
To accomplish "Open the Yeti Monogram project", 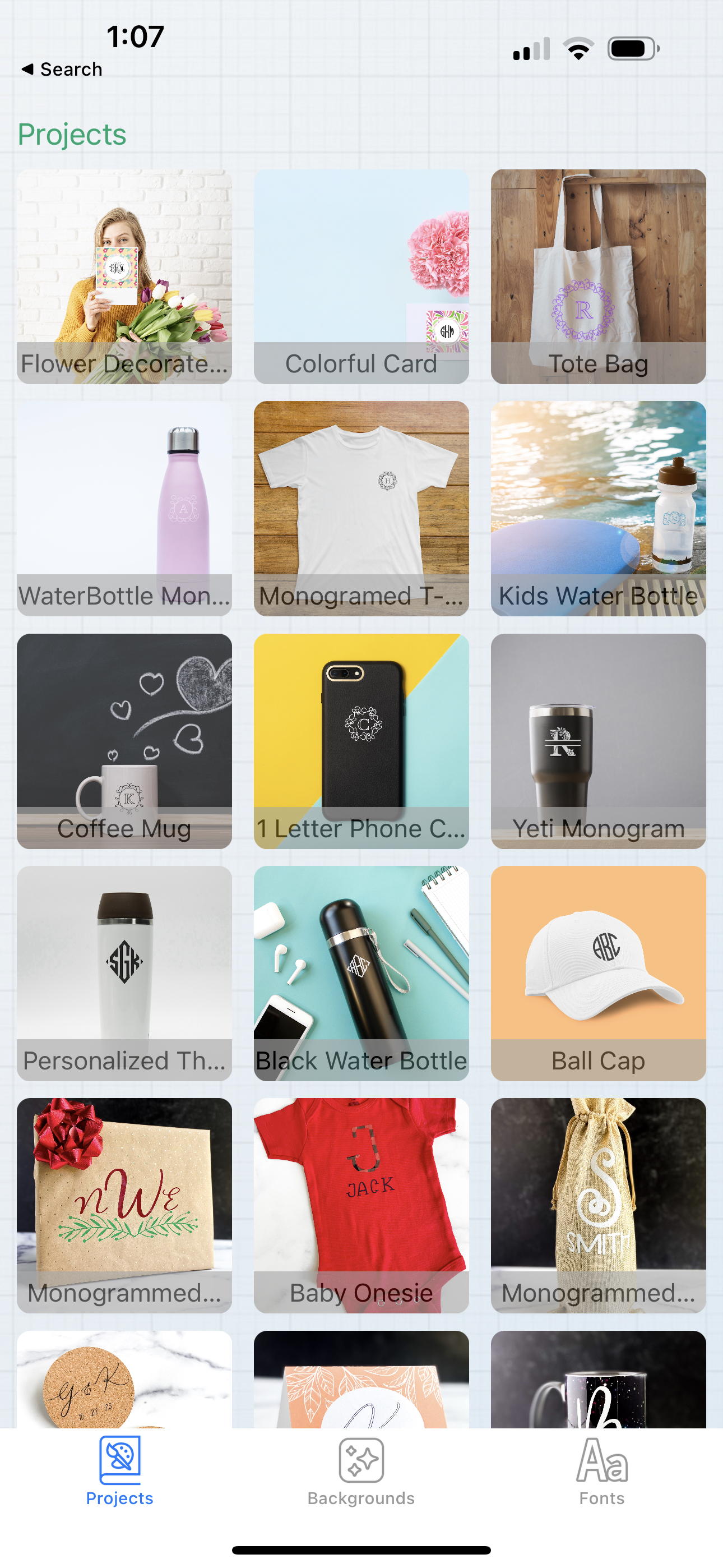I will pyautogui.click(x=598, y=741).
